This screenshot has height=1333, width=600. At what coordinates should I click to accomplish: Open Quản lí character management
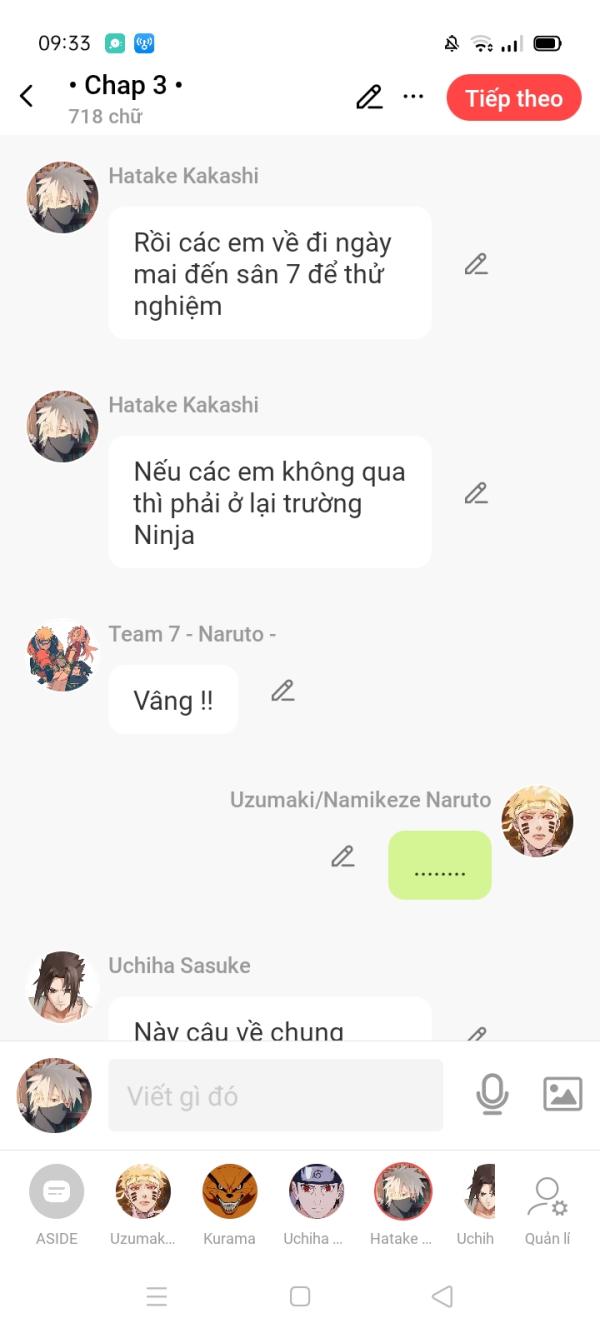548,1210
